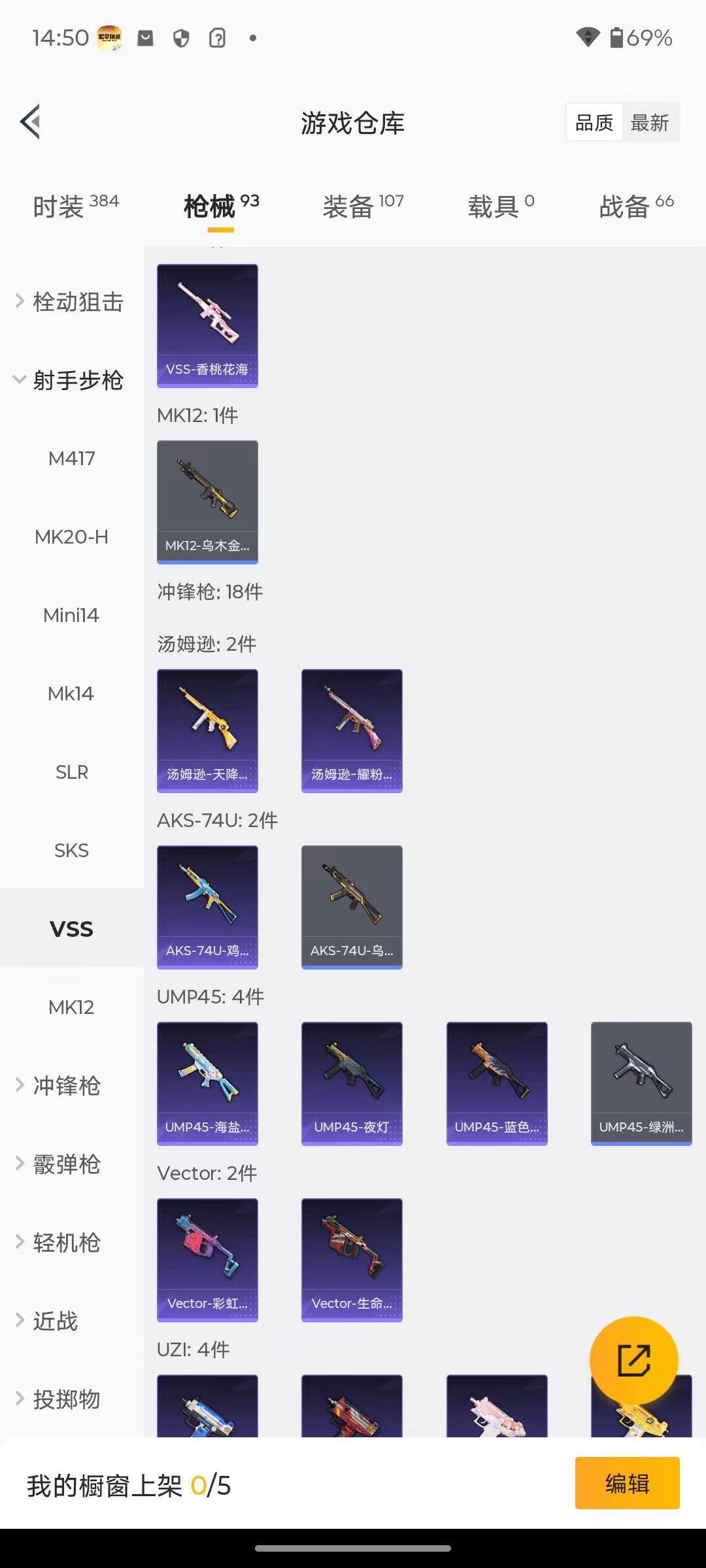Viewport: 706px width, 1568px height.
Task: Open the UMP45-夜灯 skin
Action: click(x=352, y=1083)
